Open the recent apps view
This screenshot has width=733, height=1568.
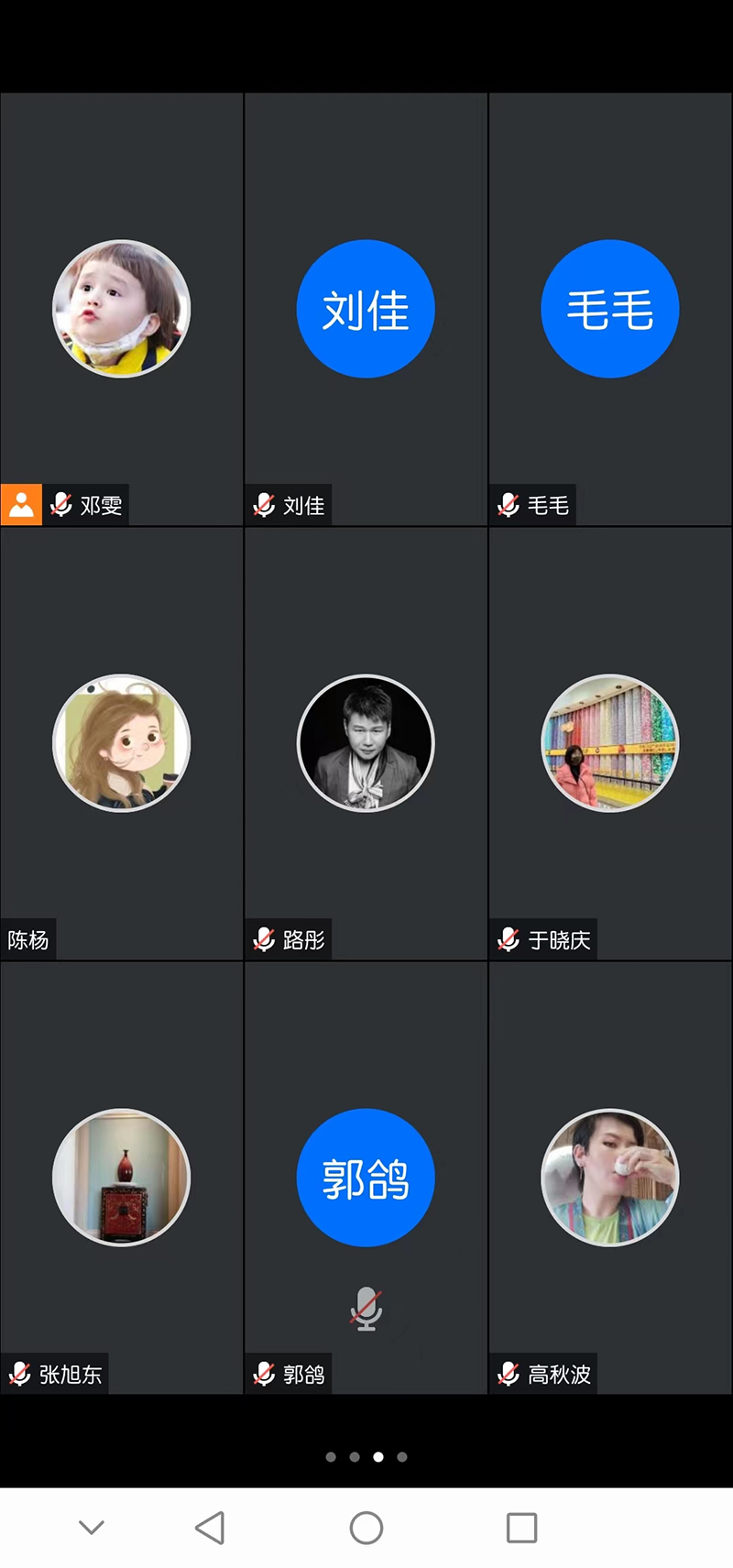click(521, 1528)
